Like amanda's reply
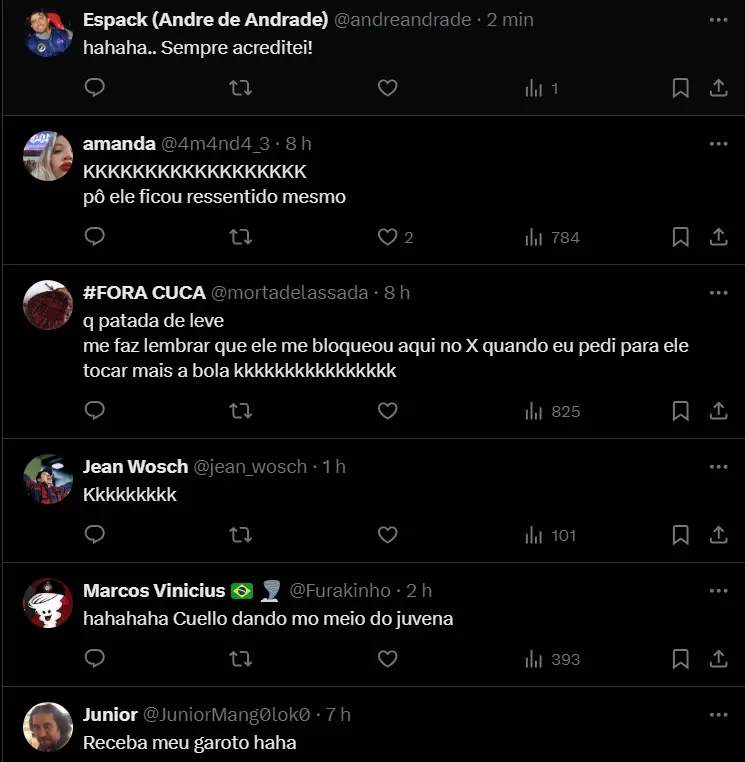745x762 pixels. click(x=388, y=237)
